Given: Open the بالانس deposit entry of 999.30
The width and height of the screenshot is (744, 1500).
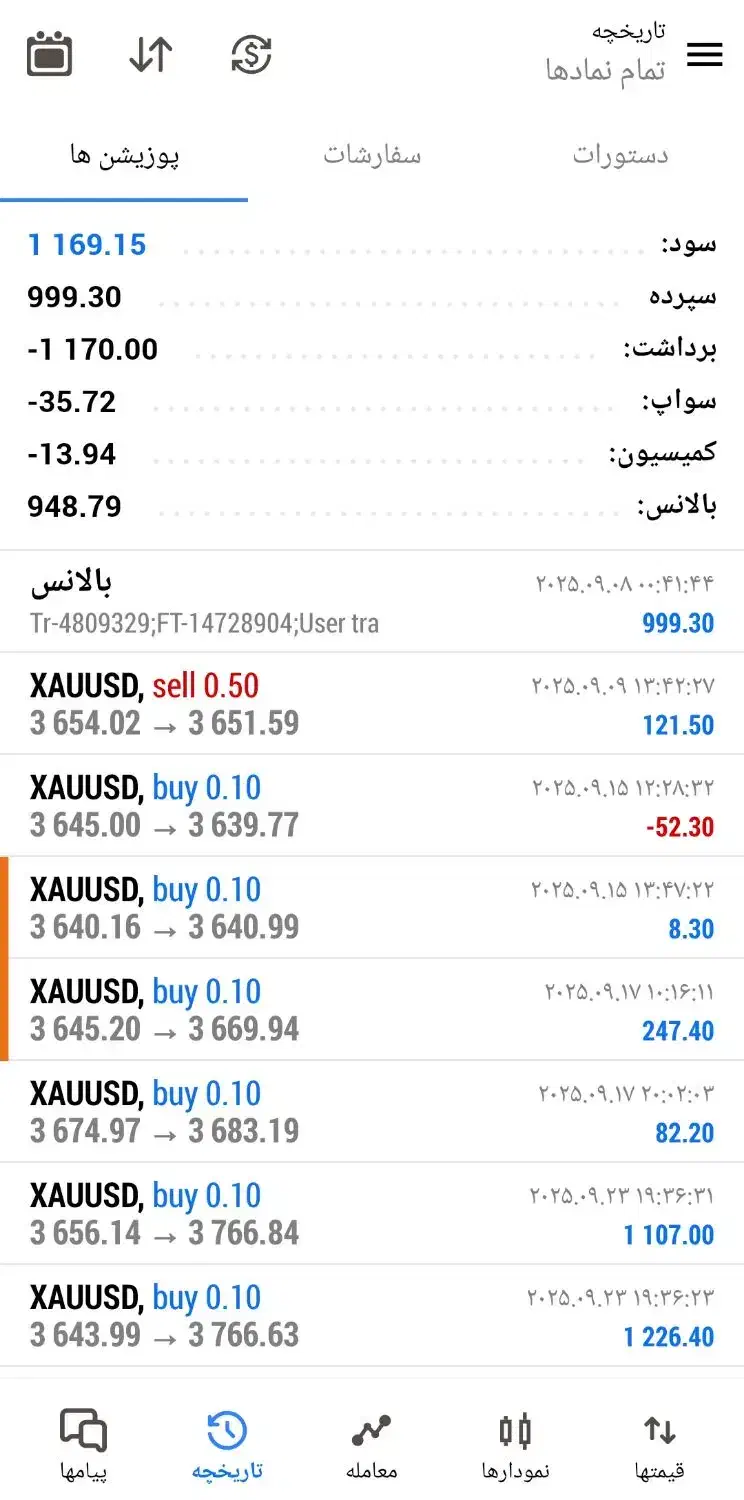Looking at the screenshot, I should click(x=372, y=602).
